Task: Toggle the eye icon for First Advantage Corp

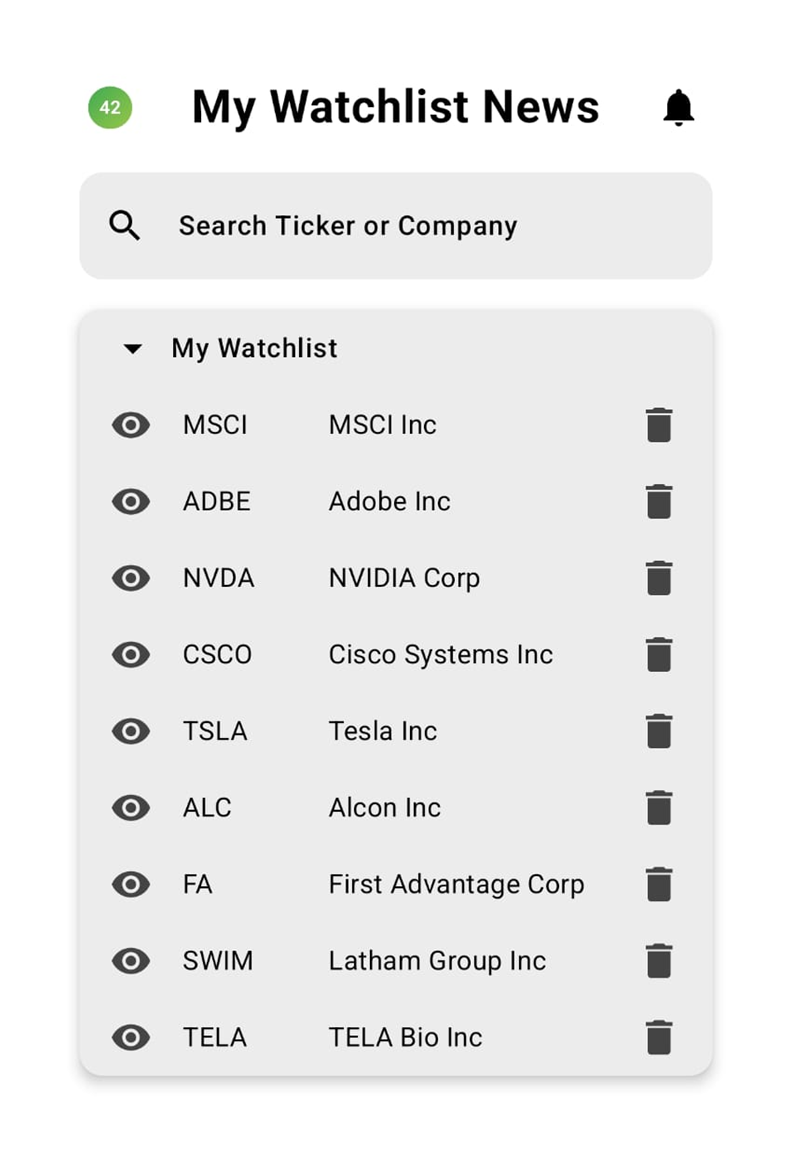Action: click(130, 884)
